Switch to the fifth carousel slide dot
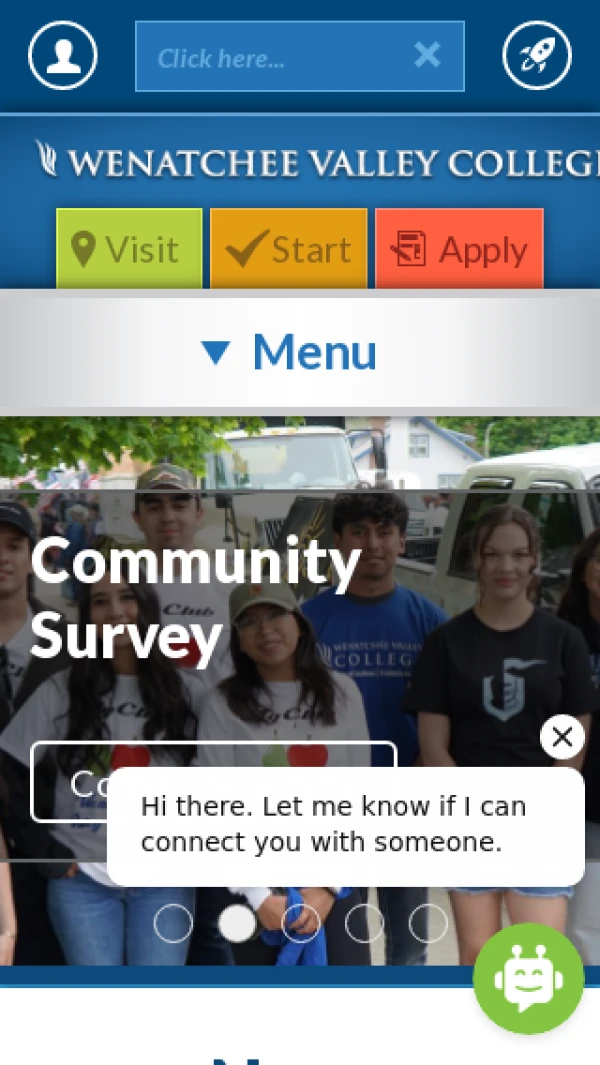The image size is (600, 1065). (428, 923)
